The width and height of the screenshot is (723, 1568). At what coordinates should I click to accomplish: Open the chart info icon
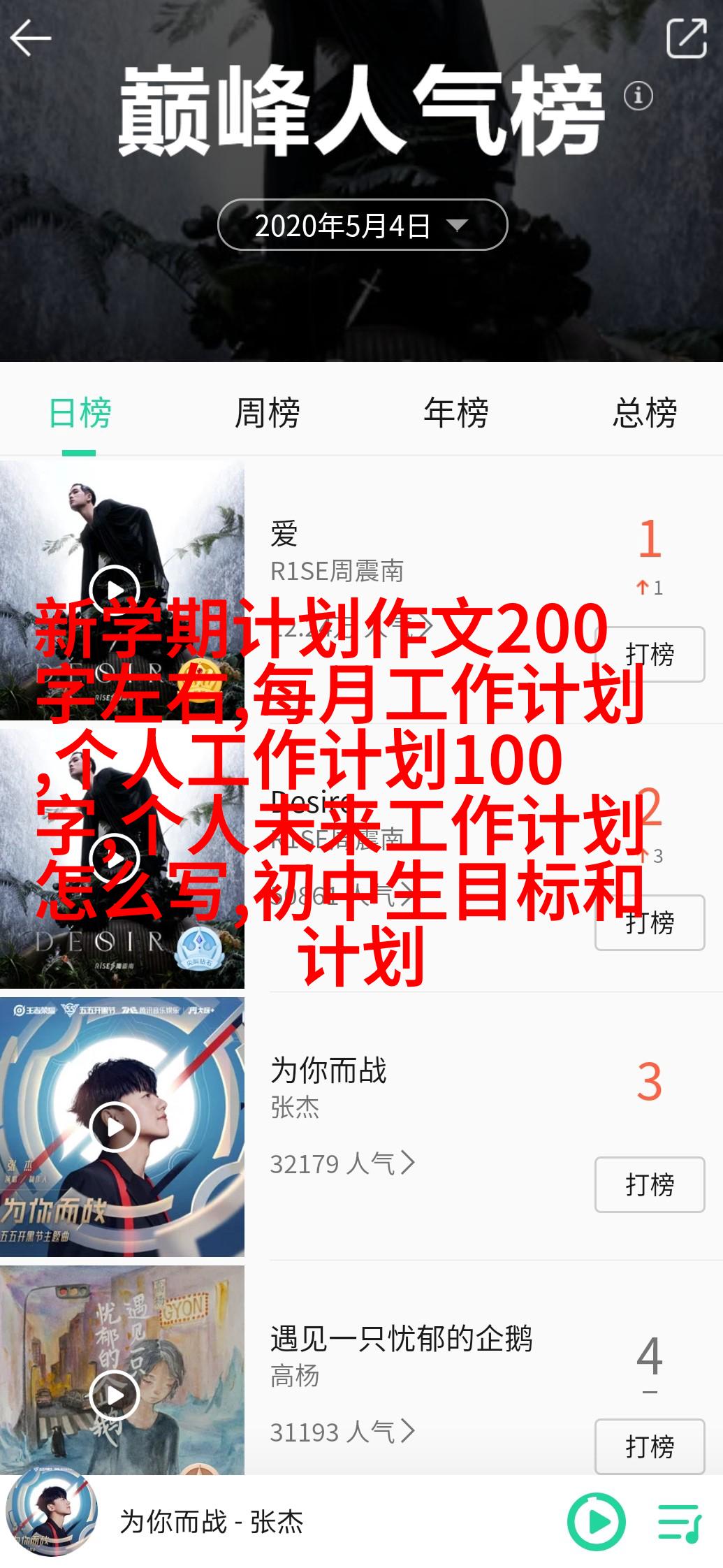pyautogui.click(x=638, y=96)
